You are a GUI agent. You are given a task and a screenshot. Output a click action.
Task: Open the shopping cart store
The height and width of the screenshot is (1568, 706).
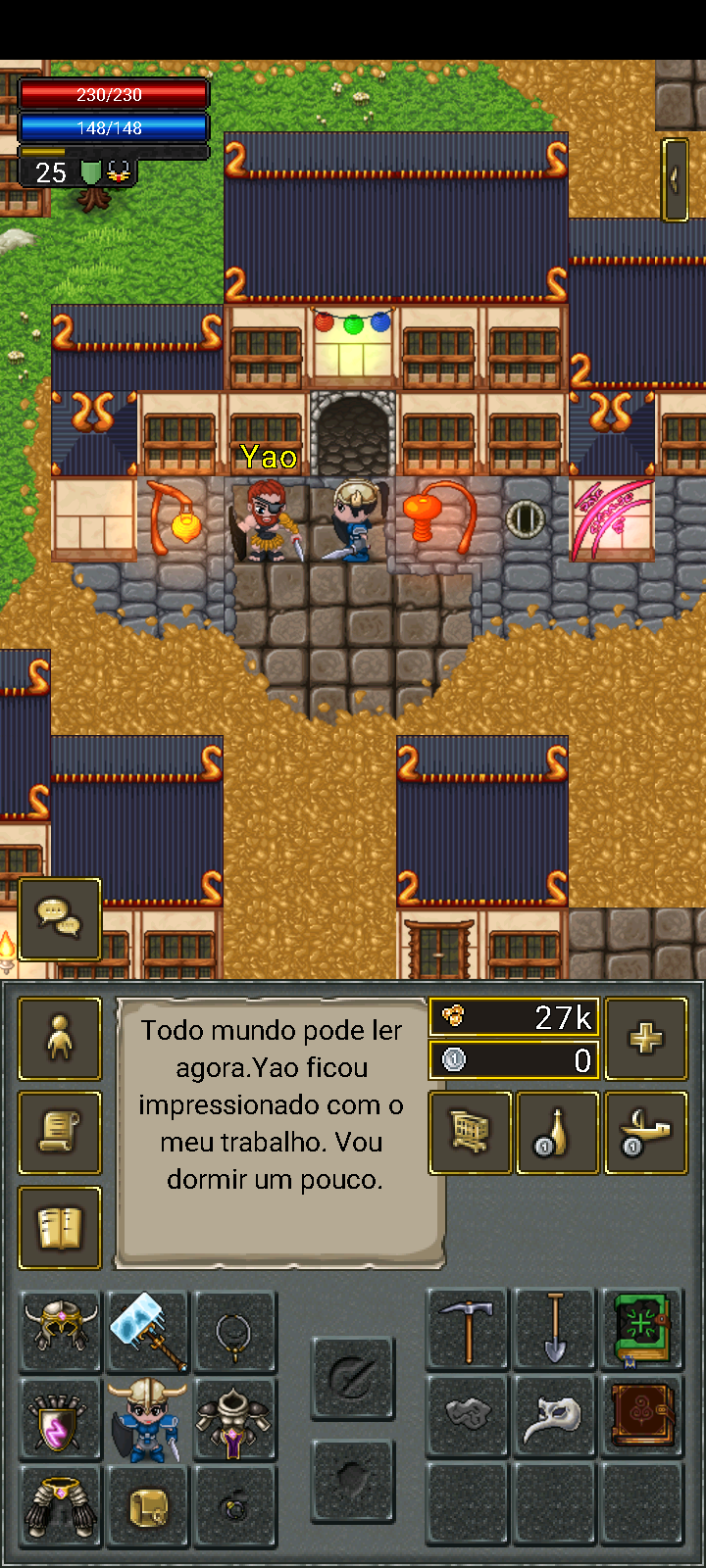coord(471,1133)
